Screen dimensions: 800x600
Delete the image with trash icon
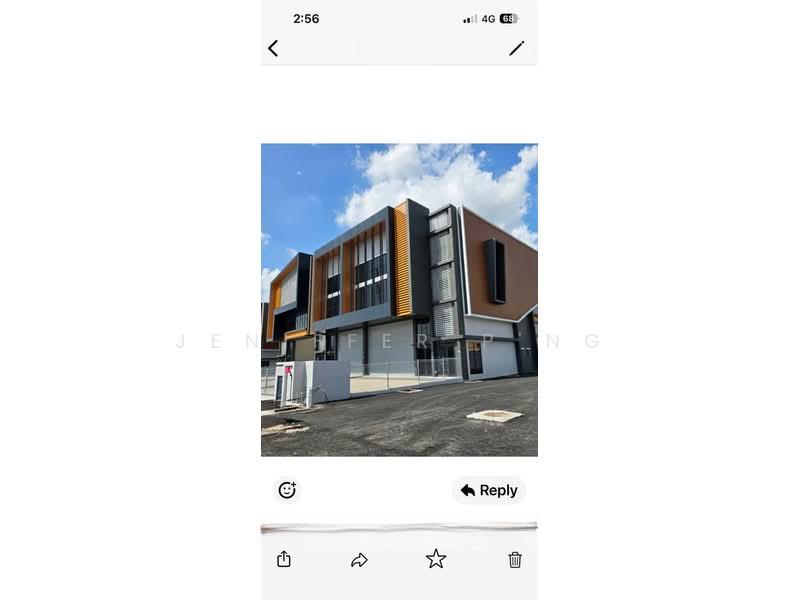pyautogui.click(x=515, y=560)
